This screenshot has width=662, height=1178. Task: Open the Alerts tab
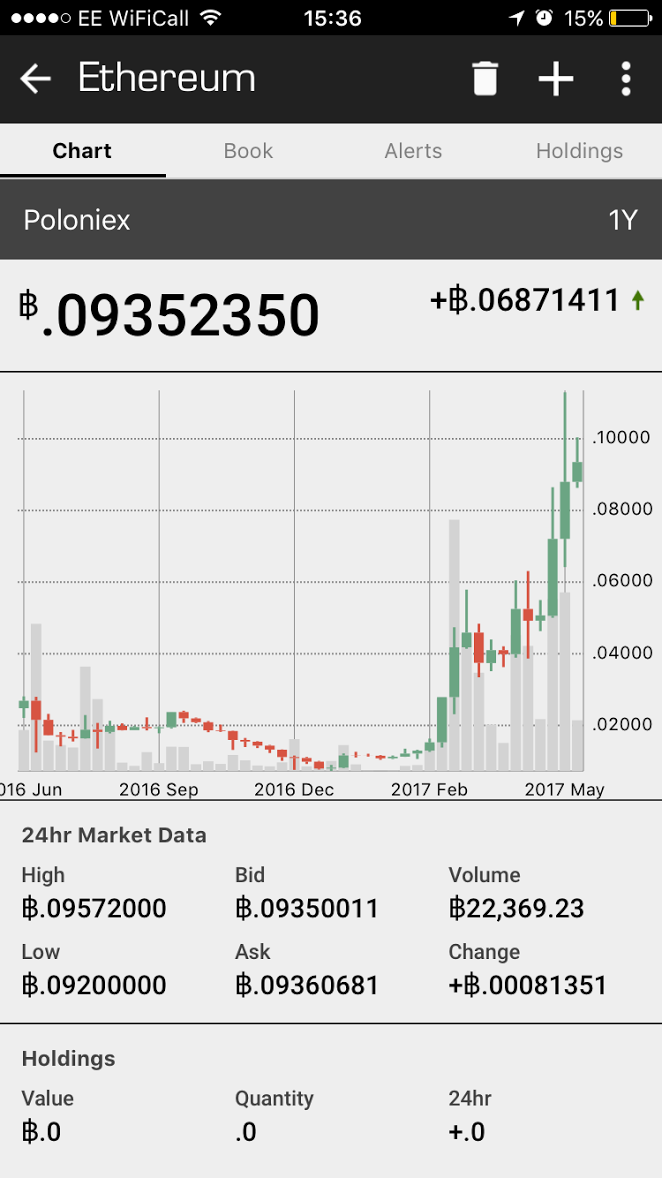(413, 151)
